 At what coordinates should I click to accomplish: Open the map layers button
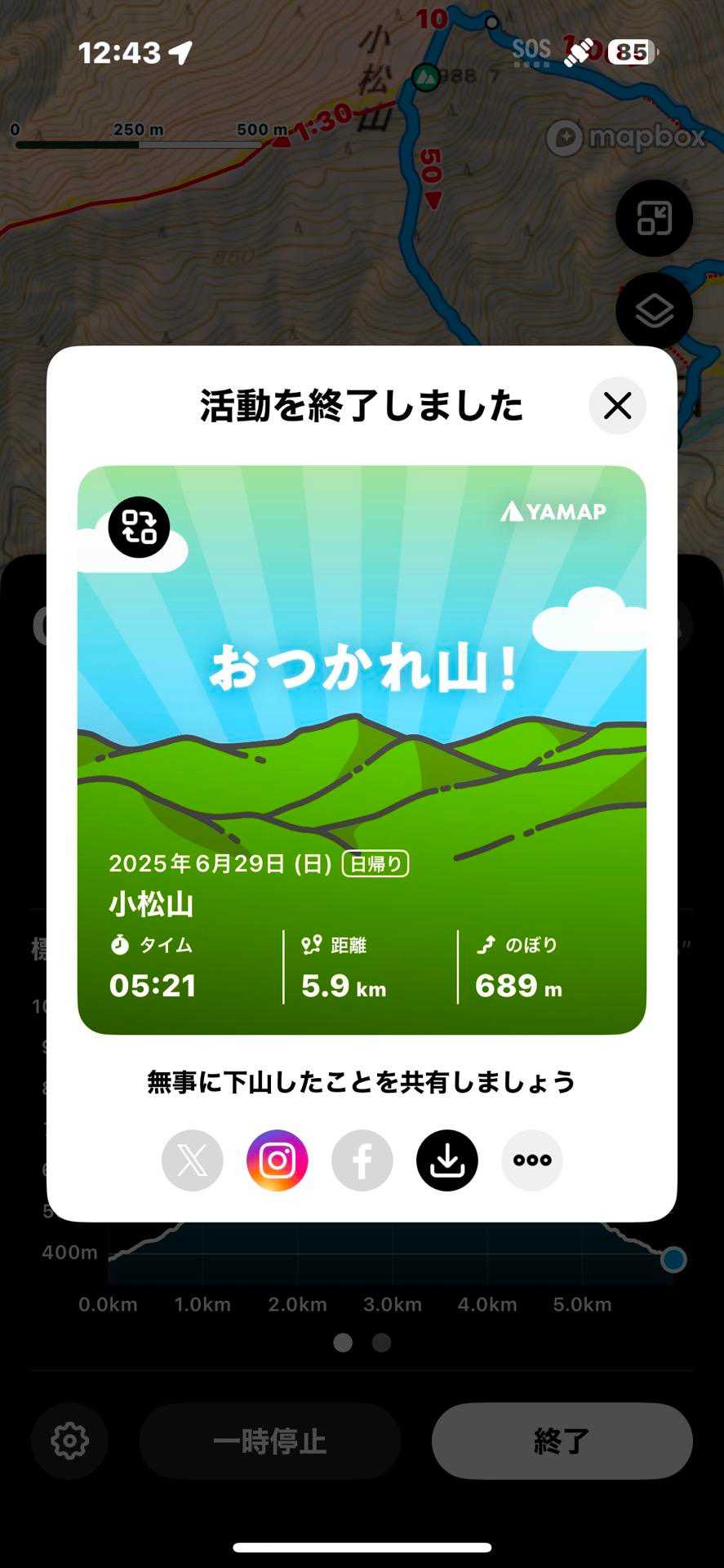click(x=654, y=311)
